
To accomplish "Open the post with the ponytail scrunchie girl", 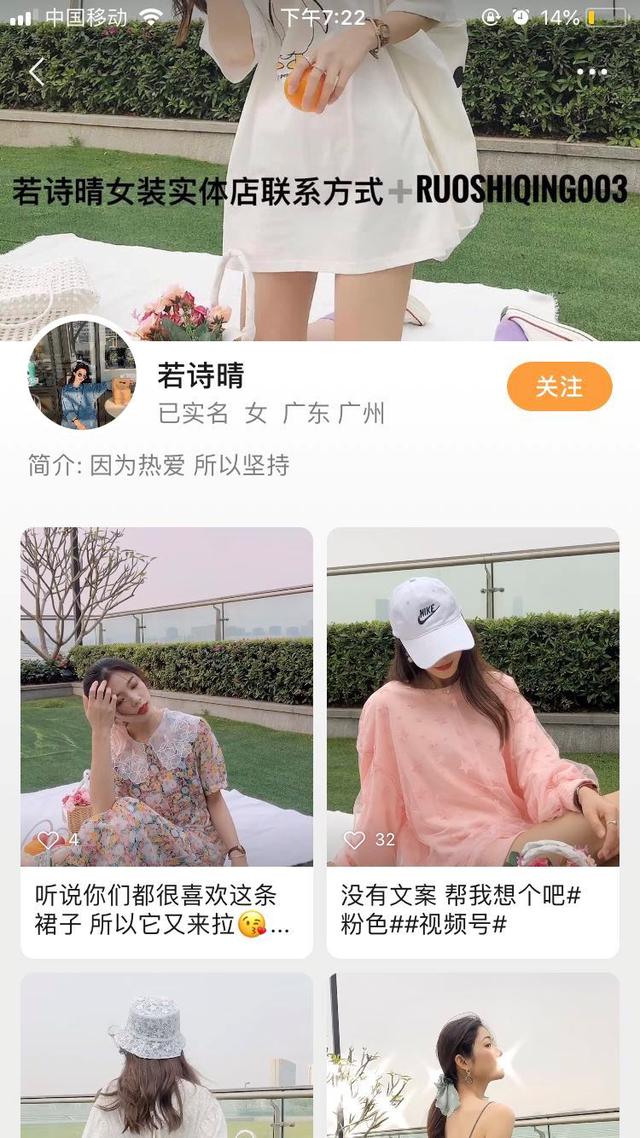I will tap(472, 1060).
